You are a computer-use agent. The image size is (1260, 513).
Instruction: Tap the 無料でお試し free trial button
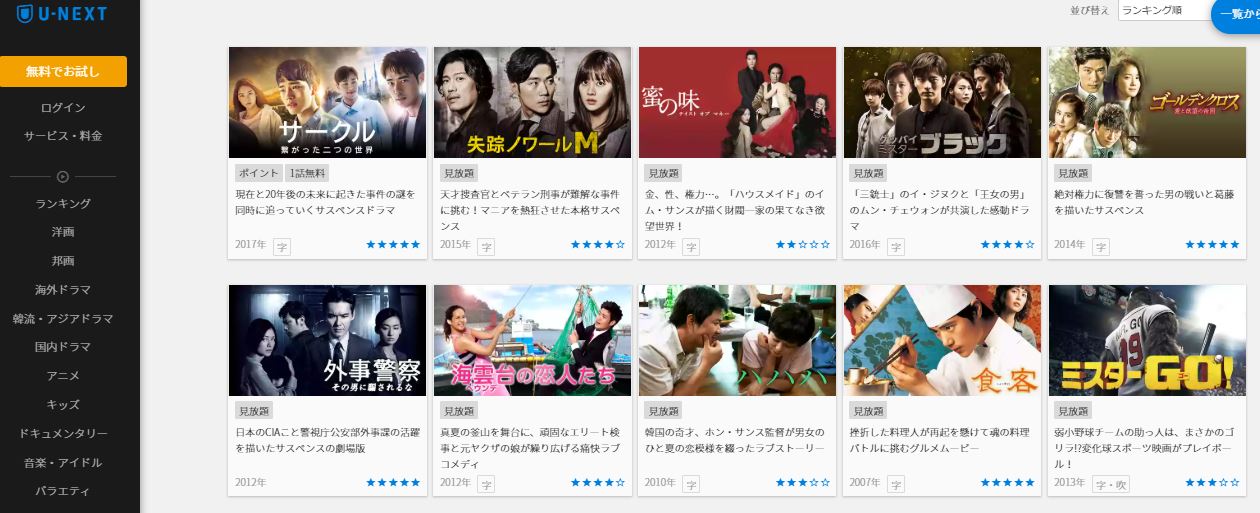pos(63,71)
